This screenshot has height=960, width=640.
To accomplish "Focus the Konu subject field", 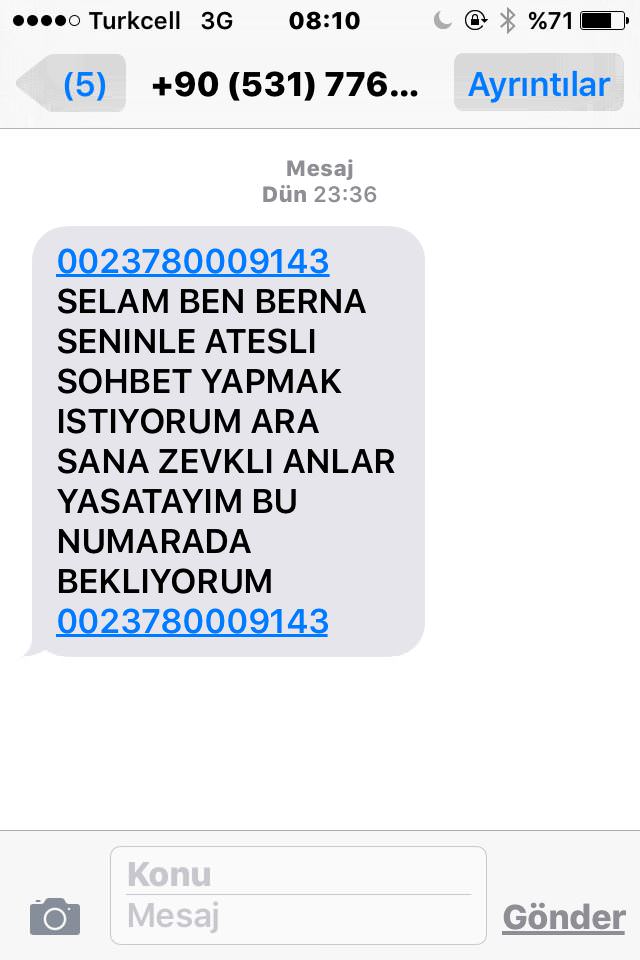I will pyautogui.click(x=298, y=873).
